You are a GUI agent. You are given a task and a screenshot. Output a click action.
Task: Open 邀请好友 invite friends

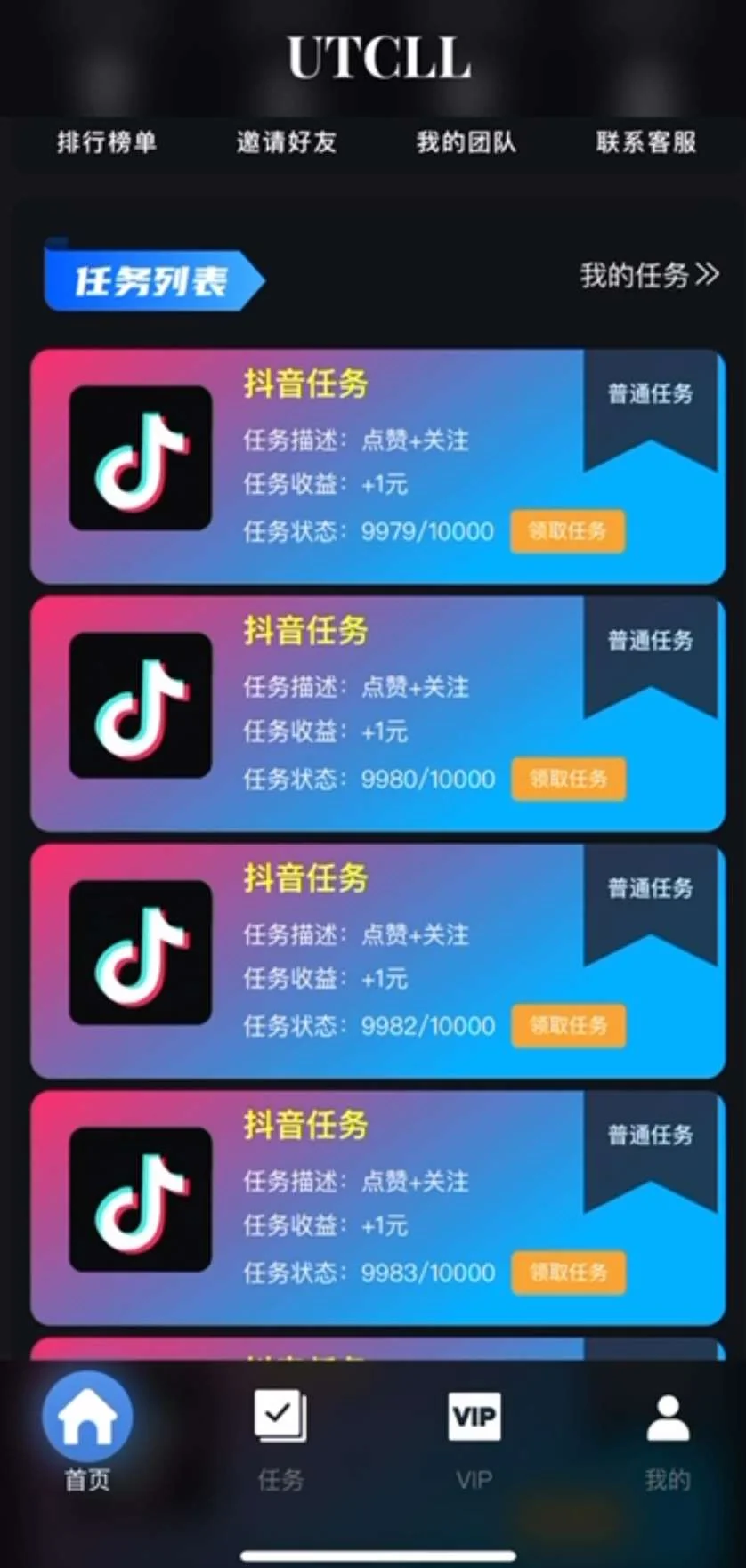[287, 141]
